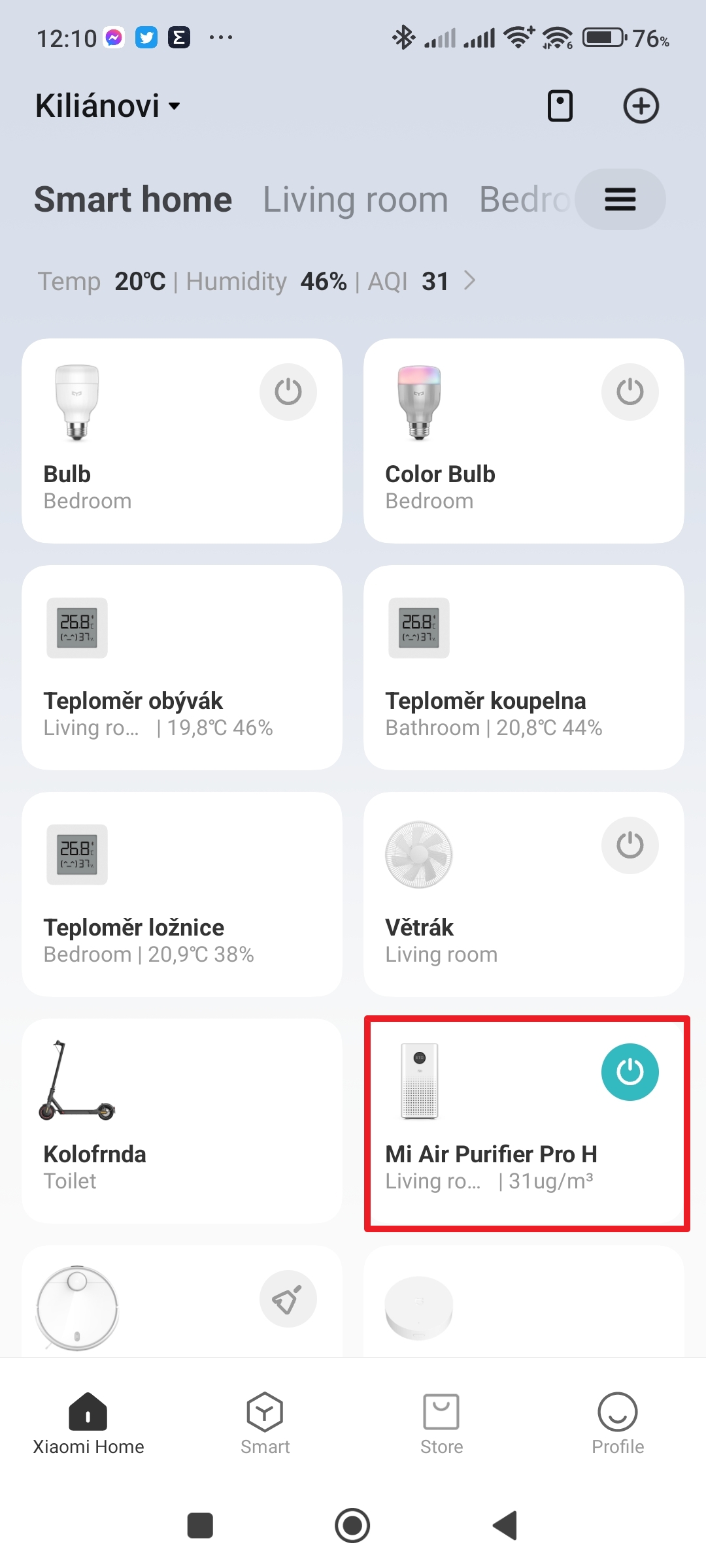Tap the system back button
The height and width of the screenshot is (1568, 706).
click(505, 1526)
